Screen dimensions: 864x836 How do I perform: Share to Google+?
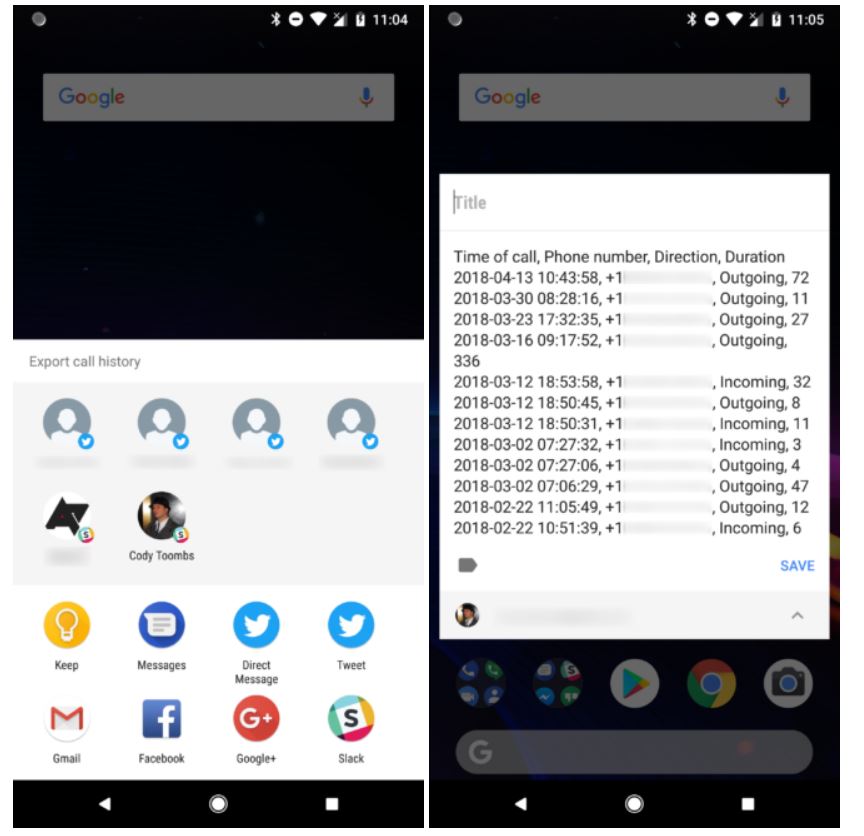[x=256, y=719]
